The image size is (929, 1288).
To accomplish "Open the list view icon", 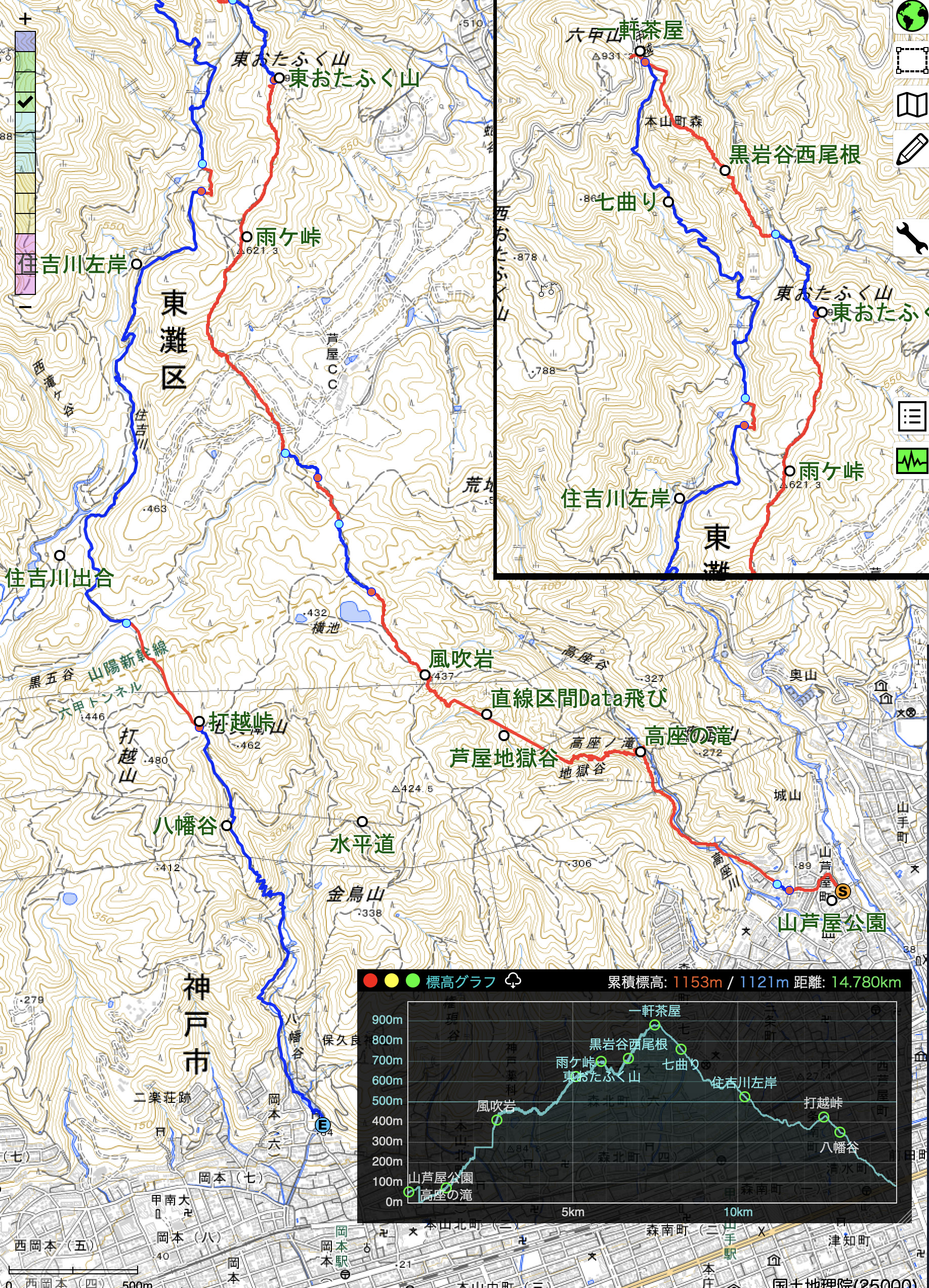I will click(x=911, y=416).
